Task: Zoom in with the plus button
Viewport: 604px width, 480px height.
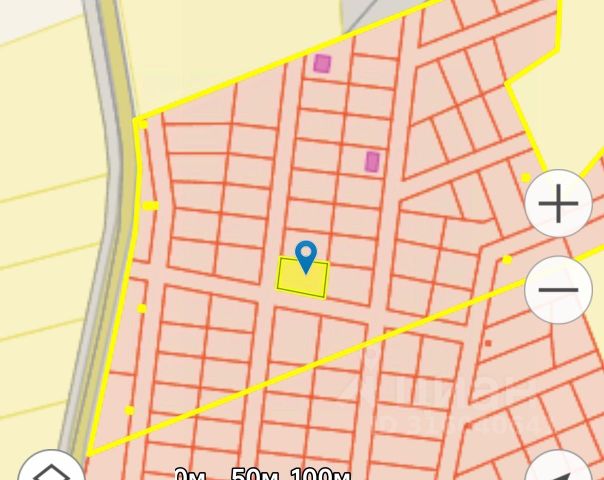Action: 558,204
